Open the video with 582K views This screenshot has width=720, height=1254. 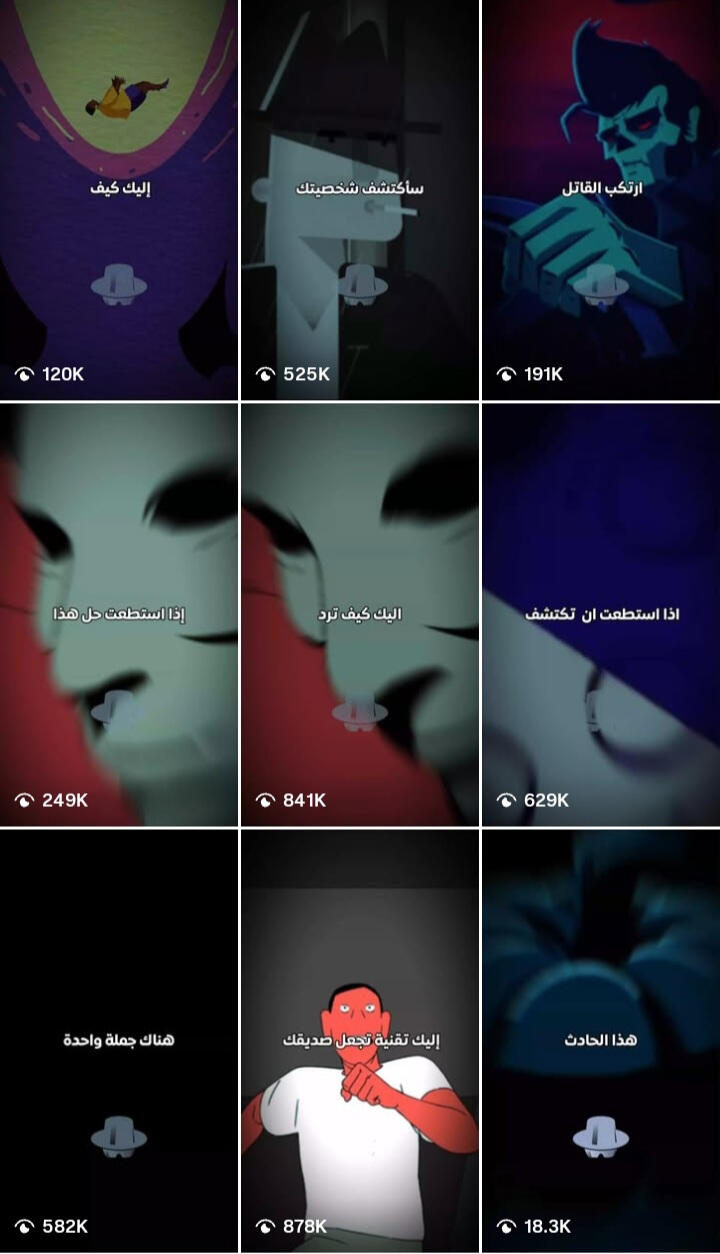coord(119,1040)
